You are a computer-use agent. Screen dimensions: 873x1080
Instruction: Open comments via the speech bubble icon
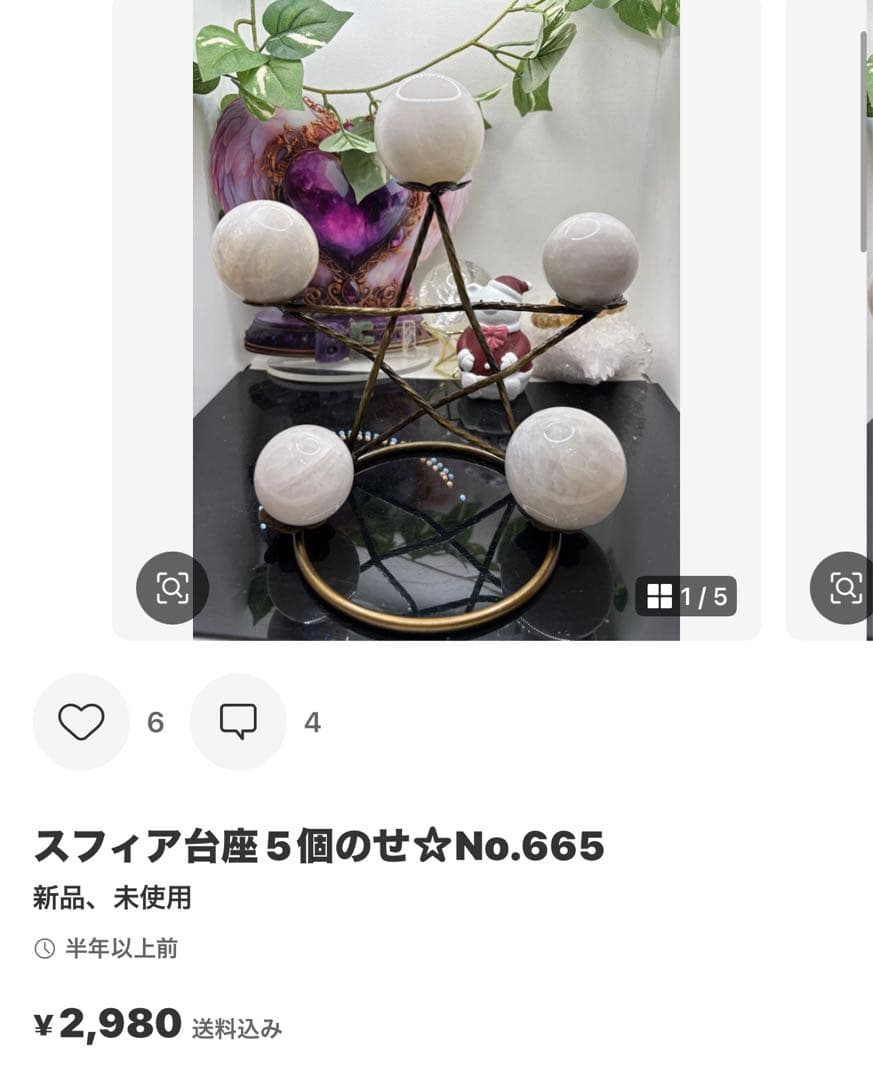238,722
